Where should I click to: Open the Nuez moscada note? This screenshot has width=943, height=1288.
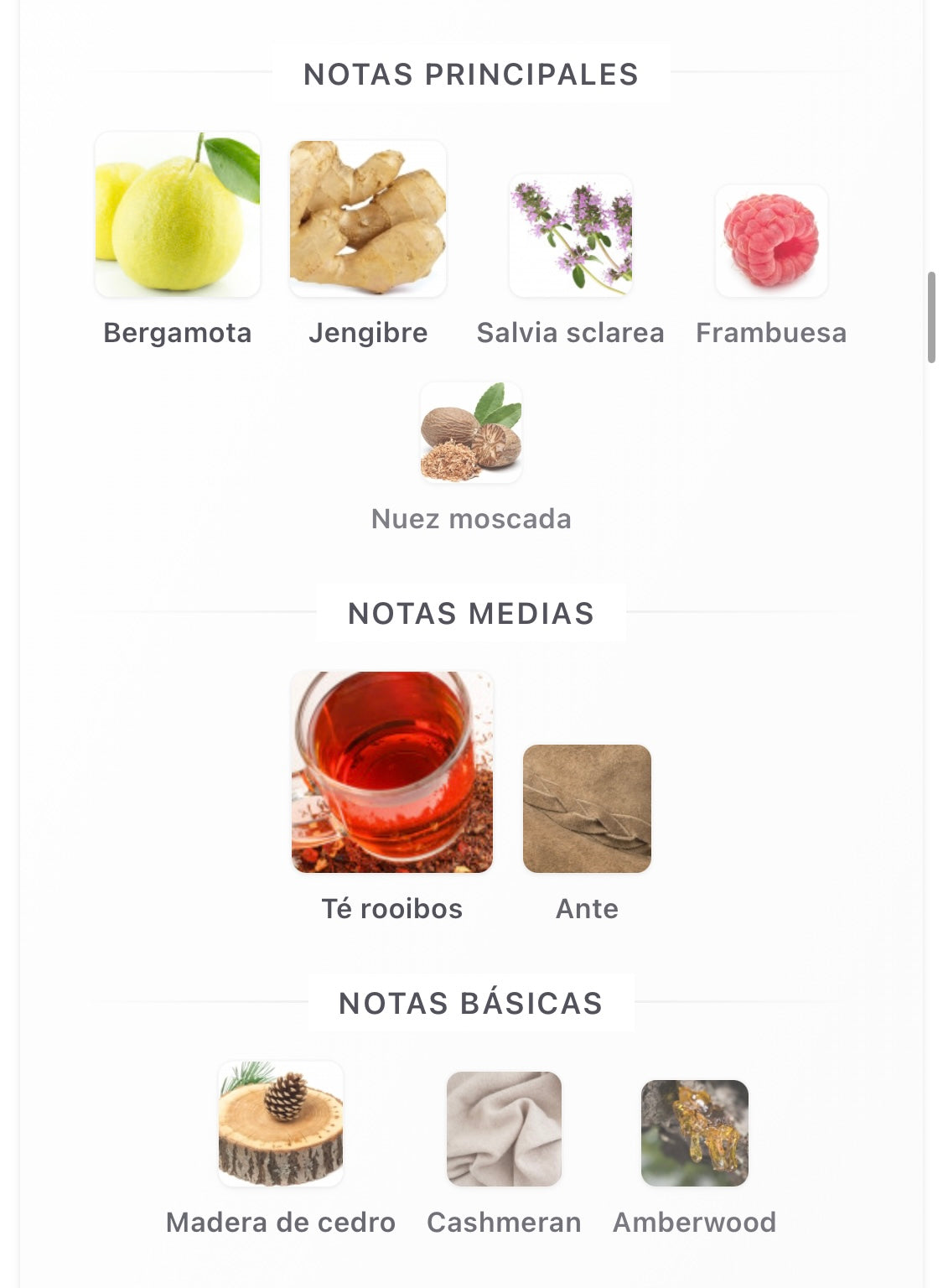point(471,434)
